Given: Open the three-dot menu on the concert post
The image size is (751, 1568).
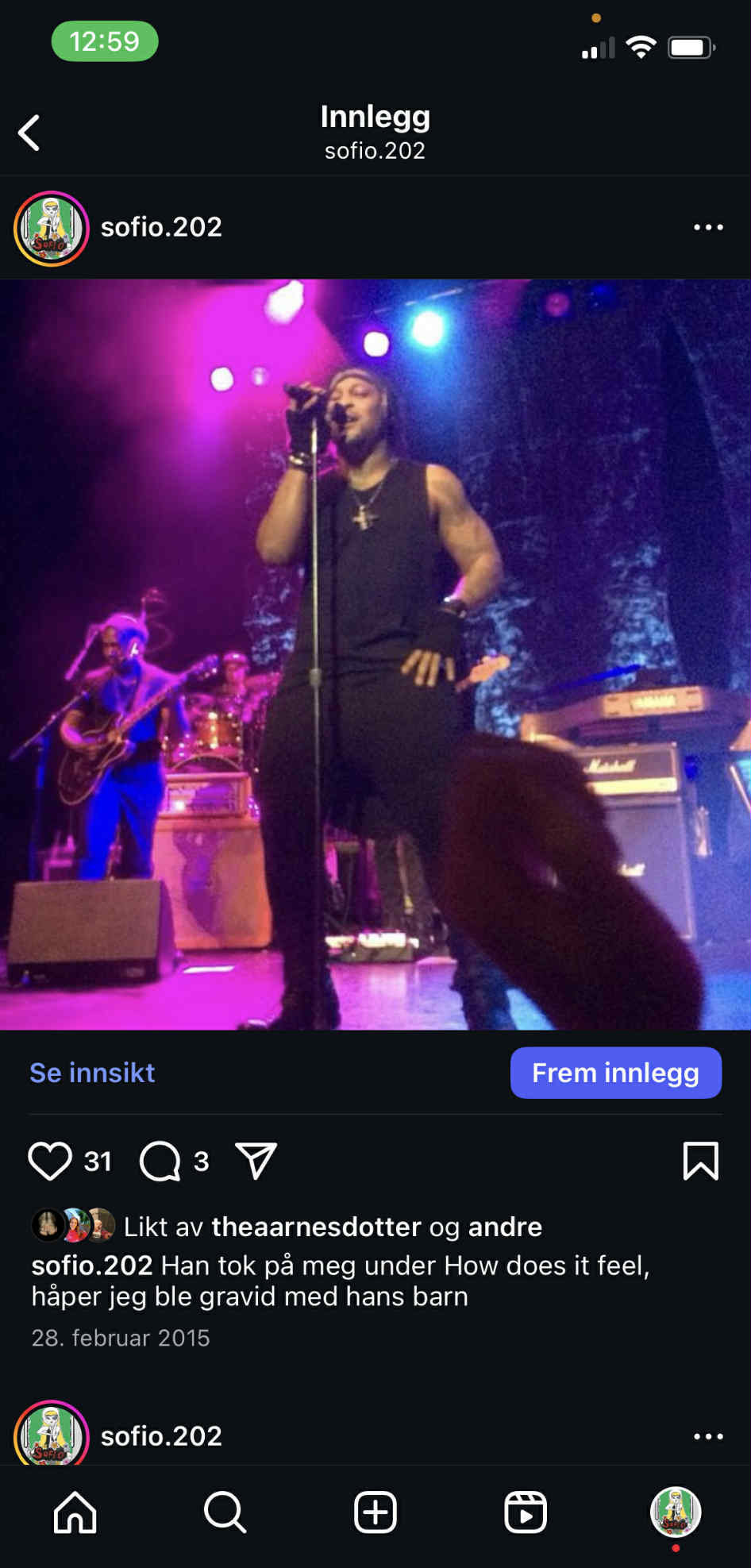Looking at the screenshot, I should (x=707, y=228).
